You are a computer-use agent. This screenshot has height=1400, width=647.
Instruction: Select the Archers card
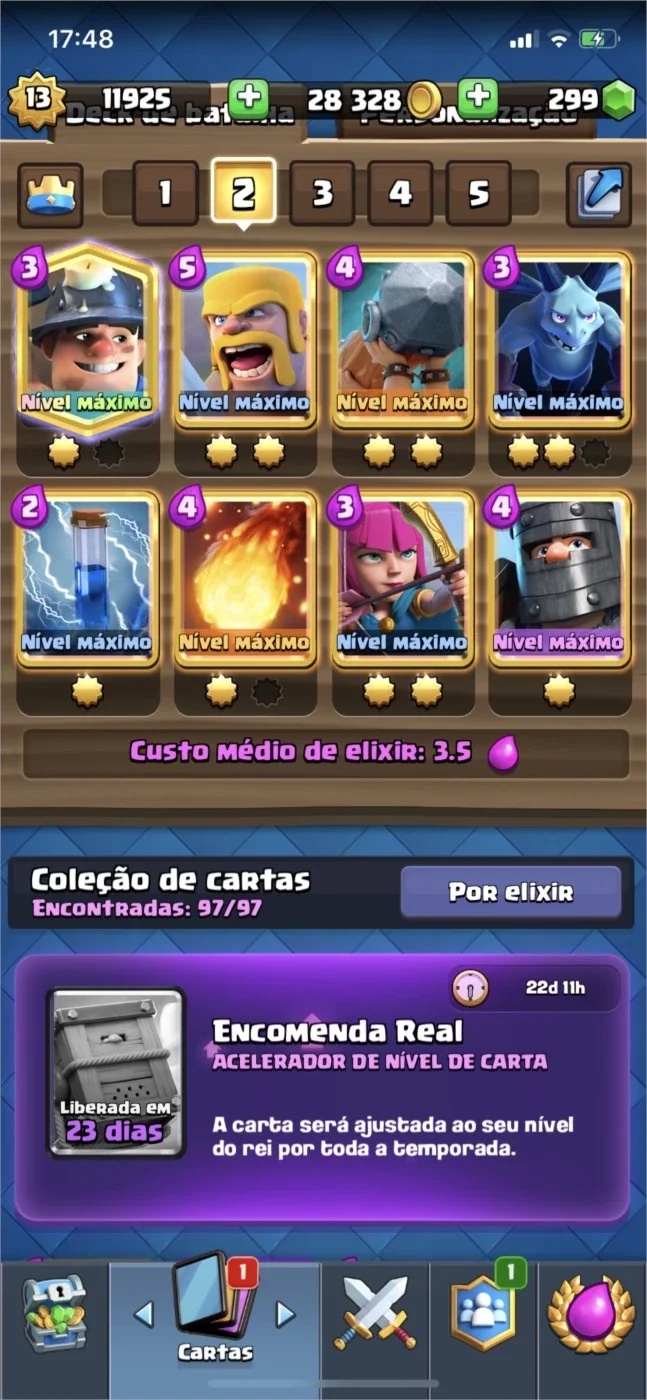tap(403, 580)
